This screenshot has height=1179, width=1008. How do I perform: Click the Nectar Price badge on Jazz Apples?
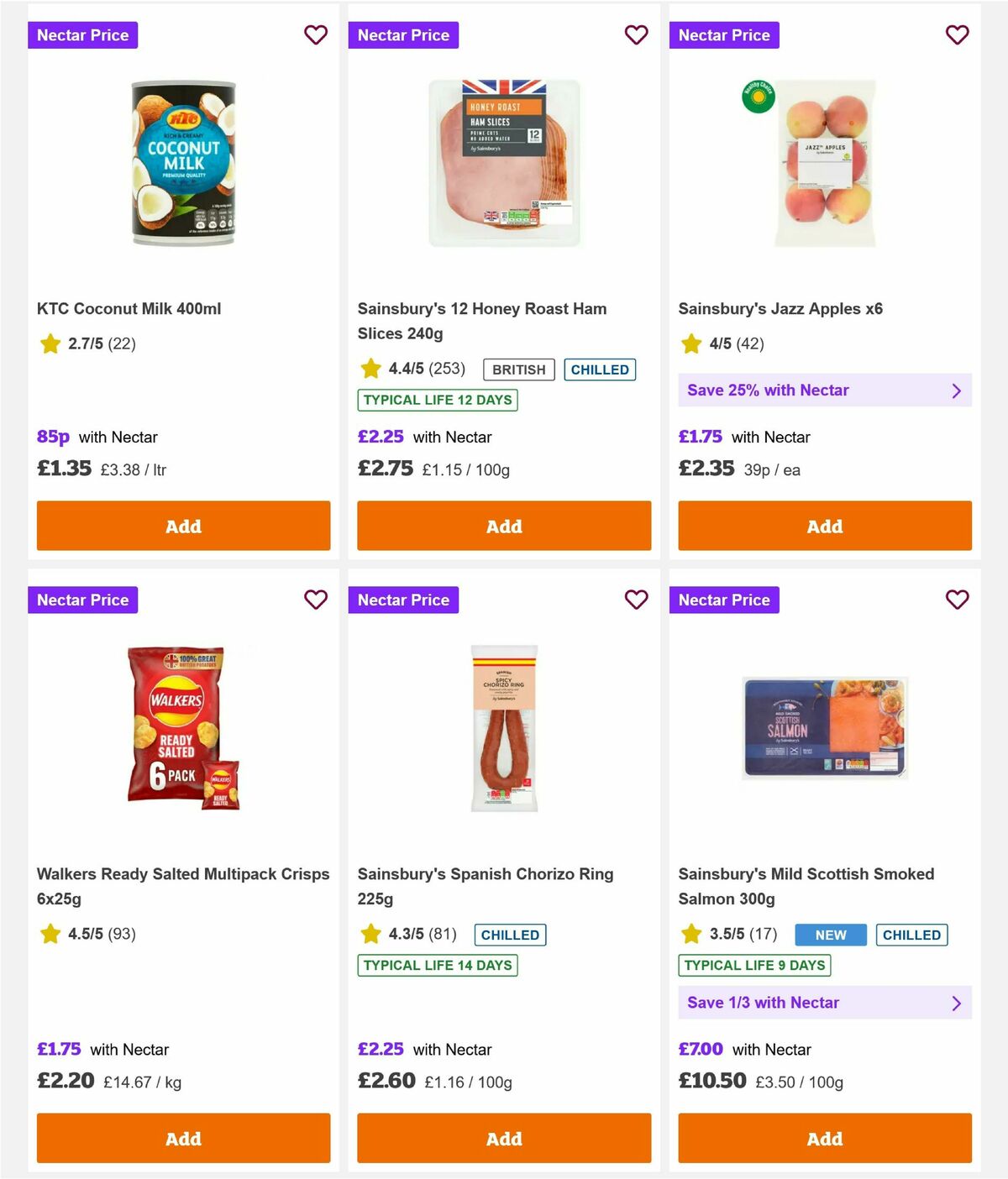click(724, 35)
